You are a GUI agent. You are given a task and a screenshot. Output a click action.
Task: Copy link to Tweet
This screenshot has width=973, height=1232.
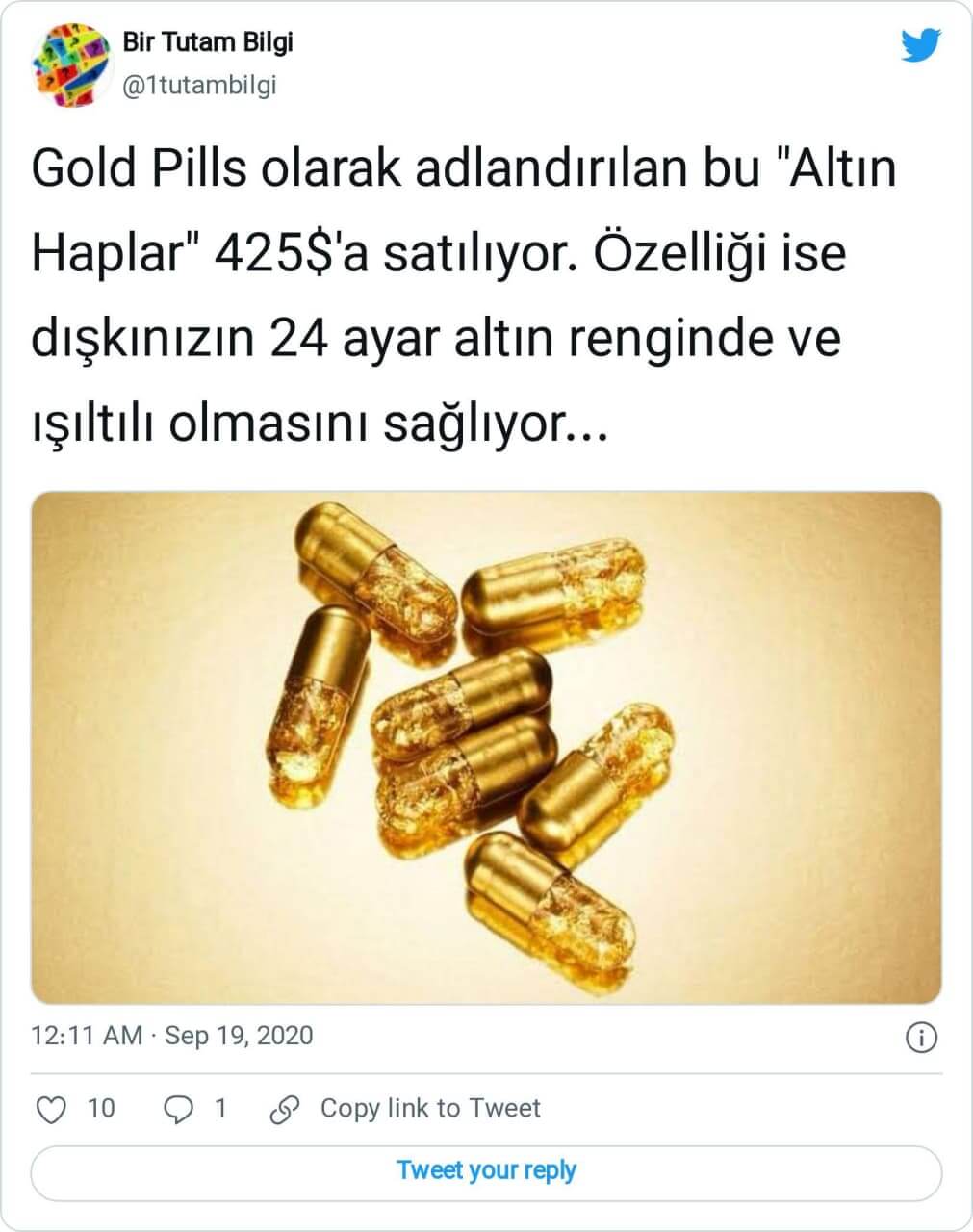405,1109
